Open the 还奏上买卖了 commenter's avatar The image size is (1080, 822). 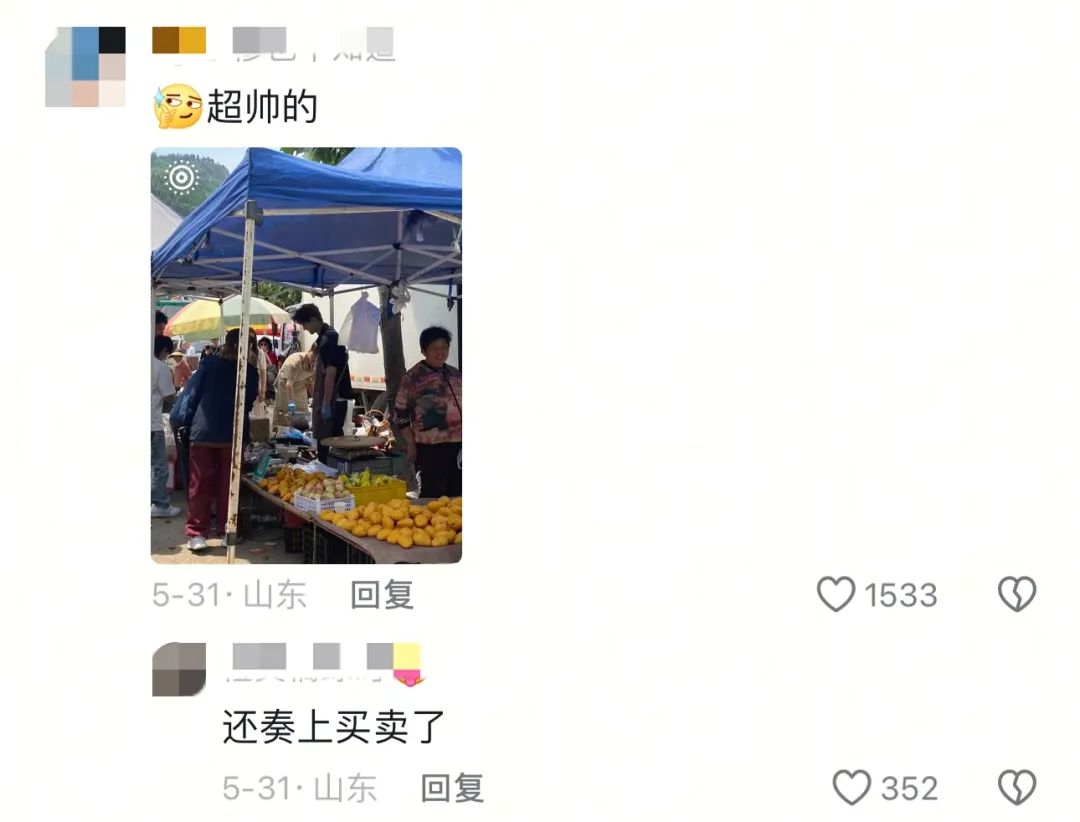[179, 669]
